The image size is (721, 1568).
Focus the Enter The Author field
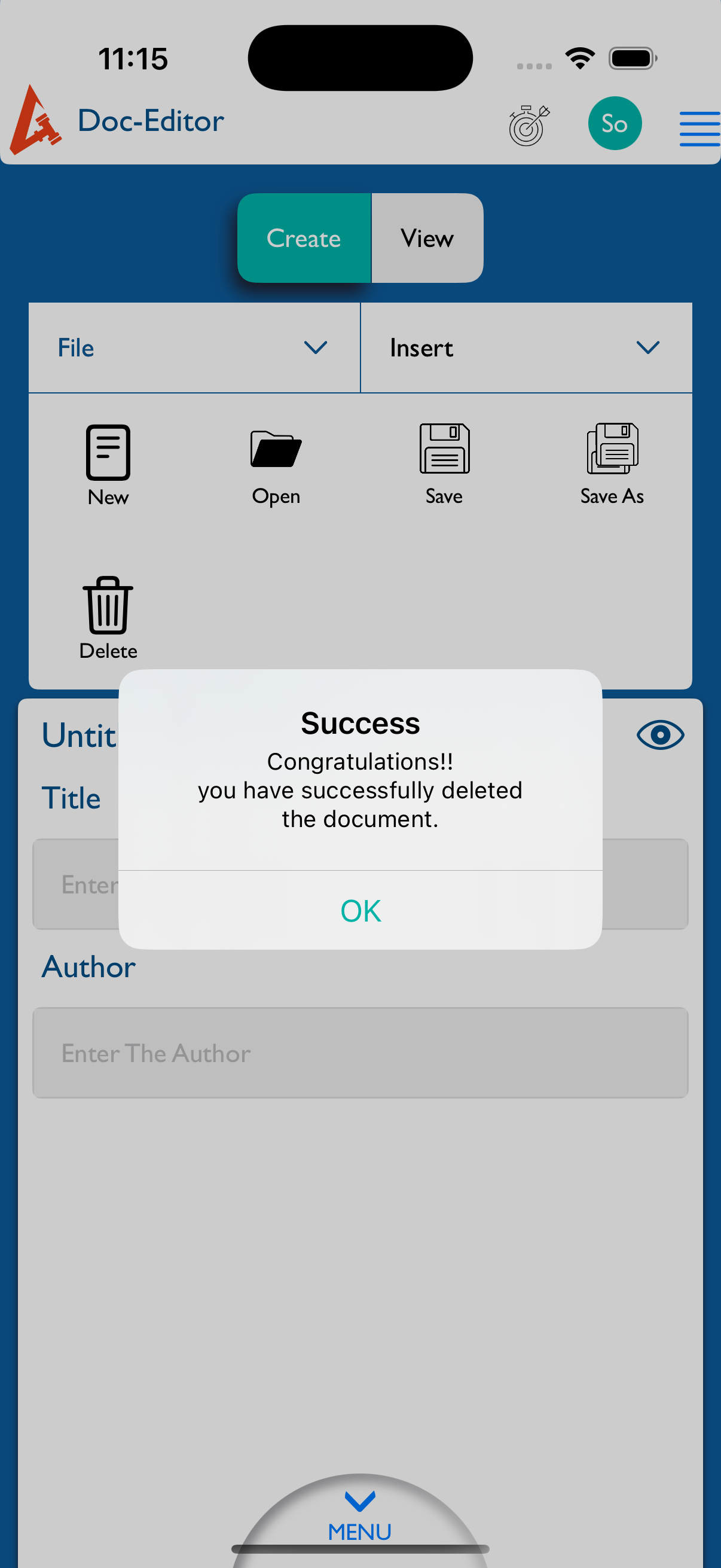pyautogui.click(x=360, y=1053)
